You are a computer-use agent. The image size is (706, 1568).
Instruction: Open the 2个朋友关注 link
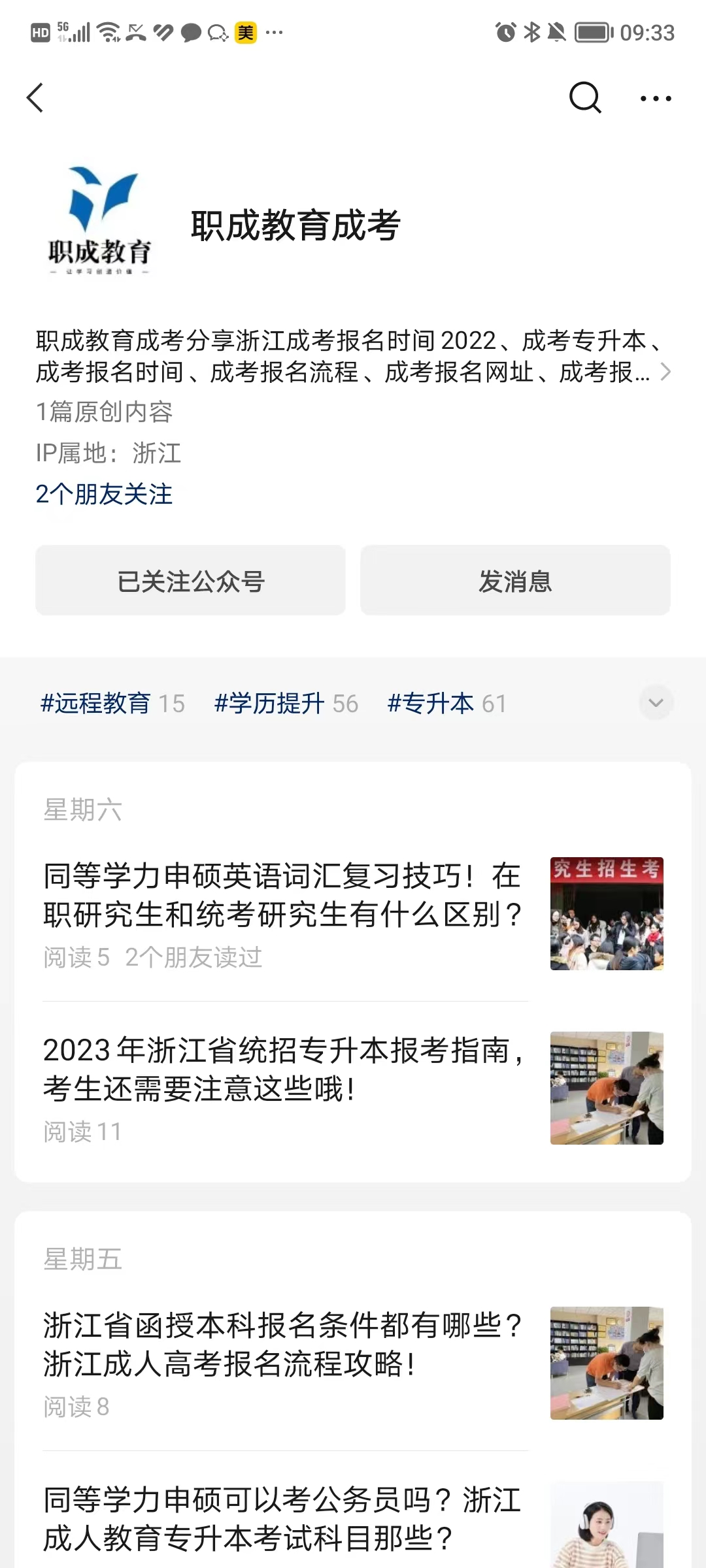coord(104,495)
